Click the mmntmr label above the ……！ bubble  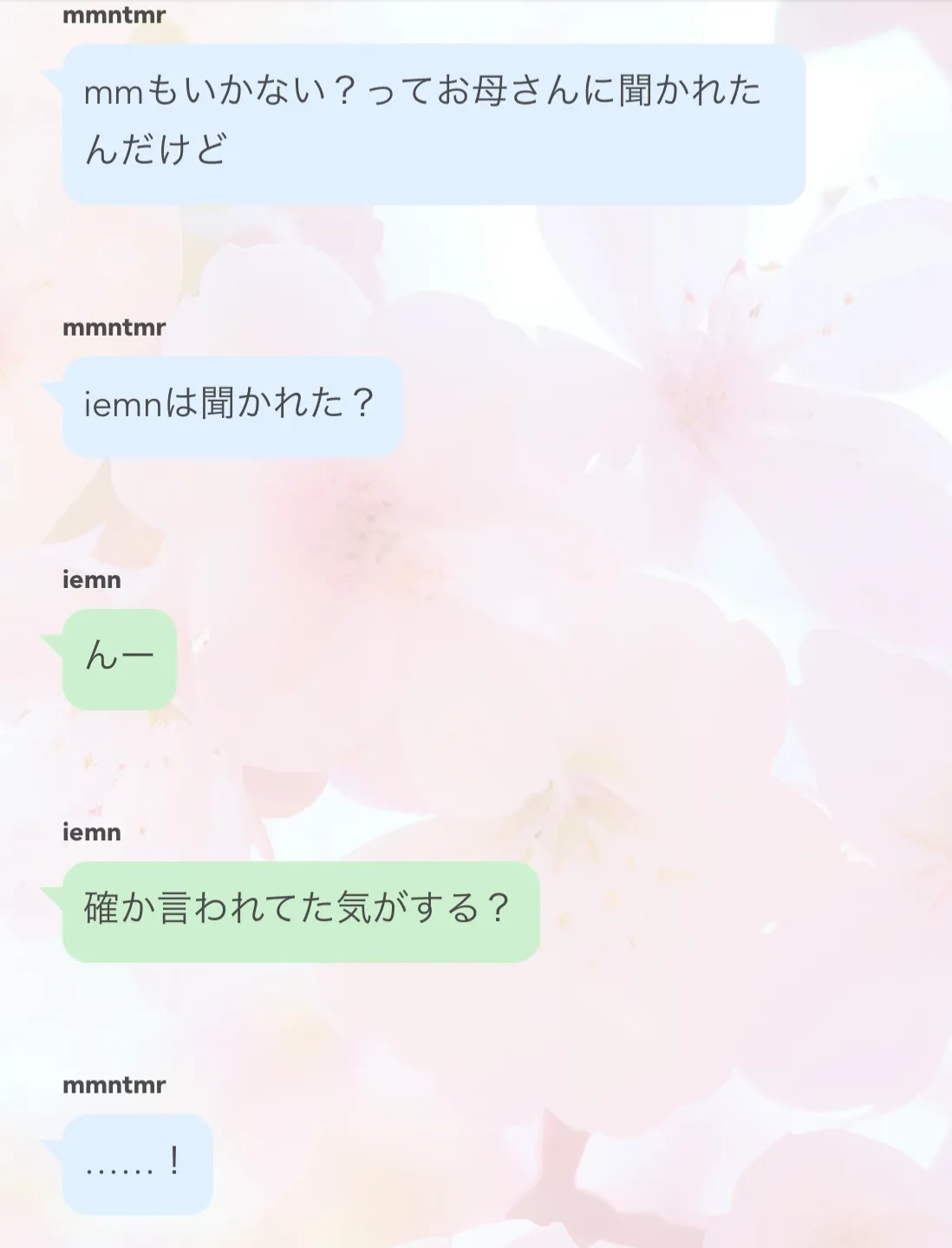tap(115, 1086)
